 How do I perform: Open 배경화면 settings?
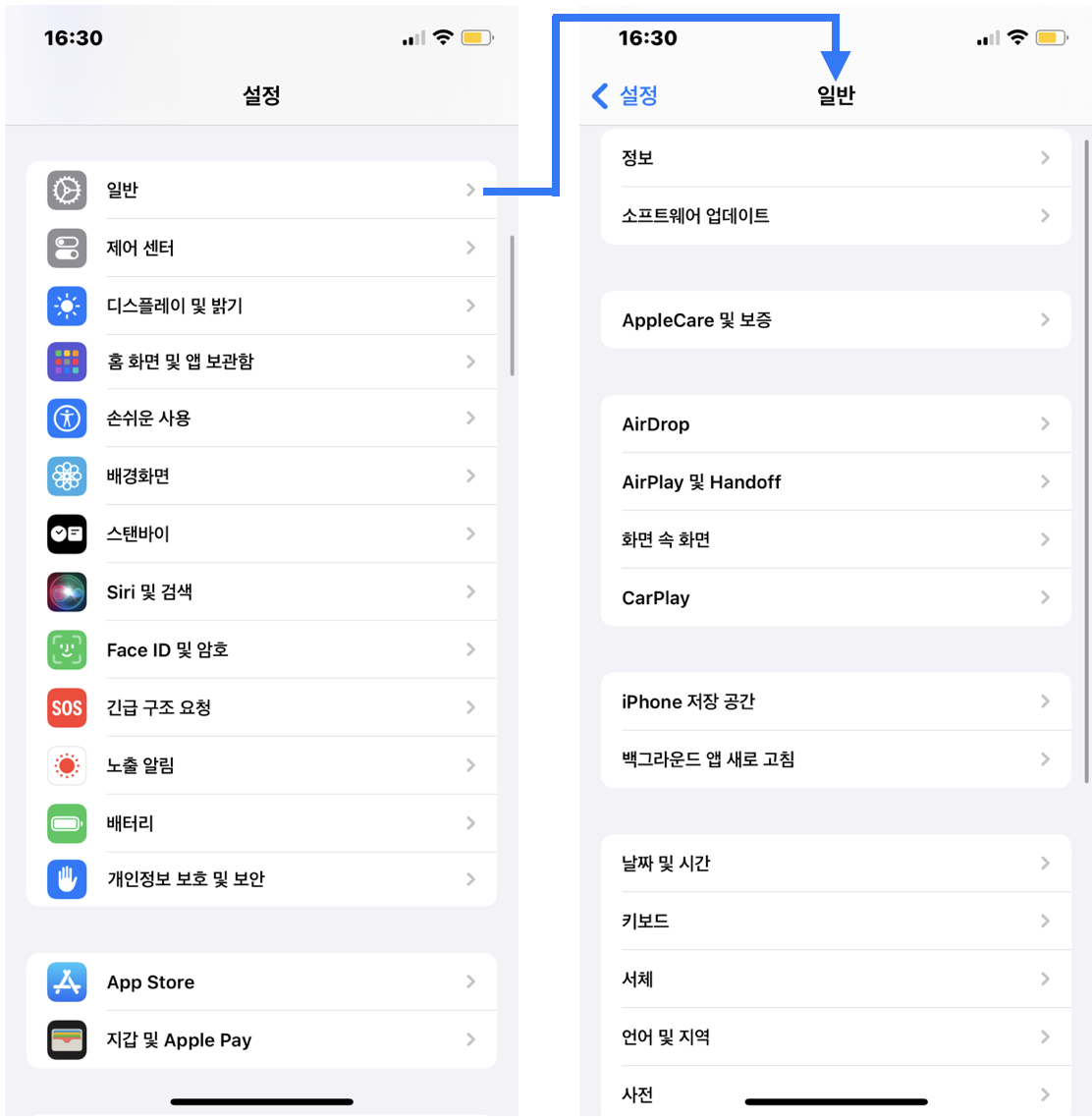pyautogui.click(x=261, y=476)
